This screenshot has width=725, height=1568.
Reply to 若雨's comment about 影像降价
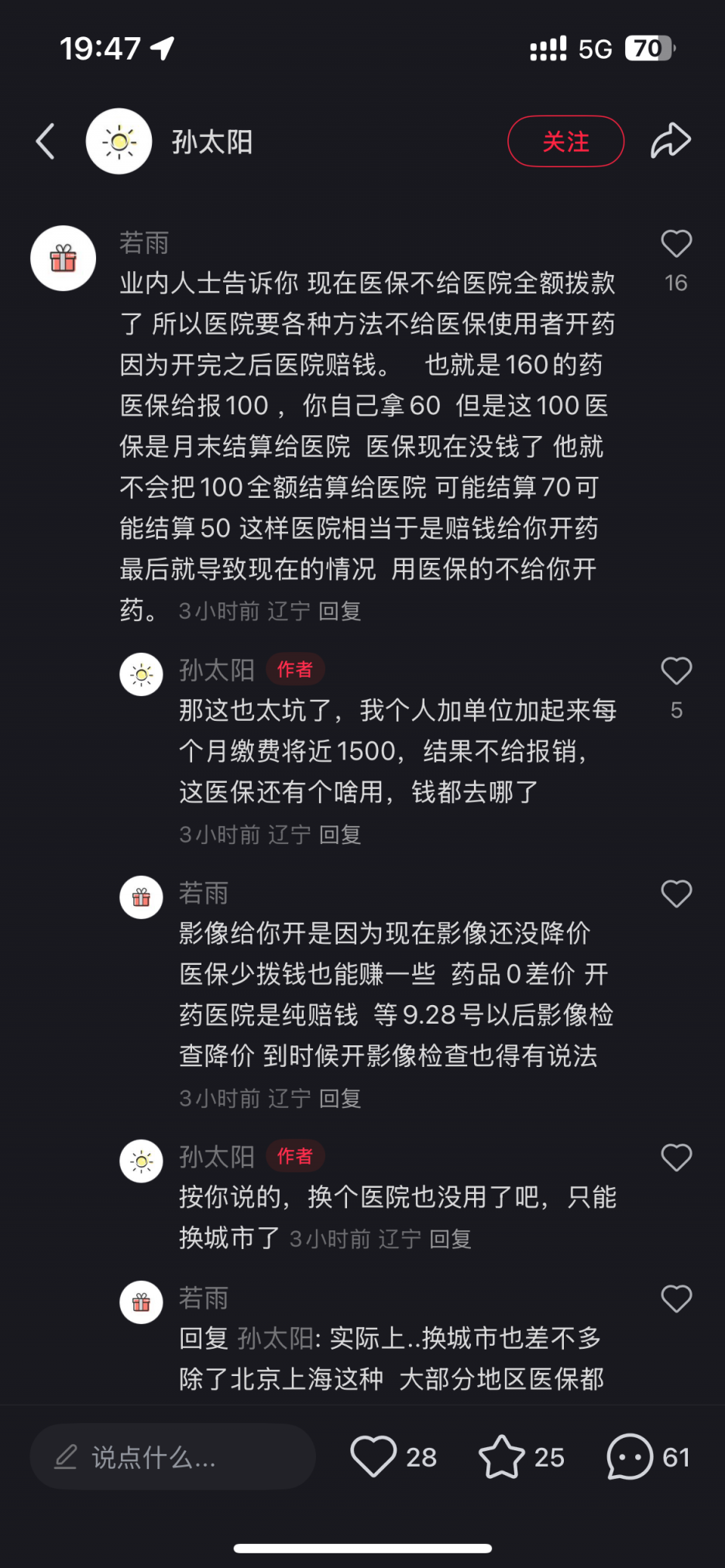(340, 1098)
